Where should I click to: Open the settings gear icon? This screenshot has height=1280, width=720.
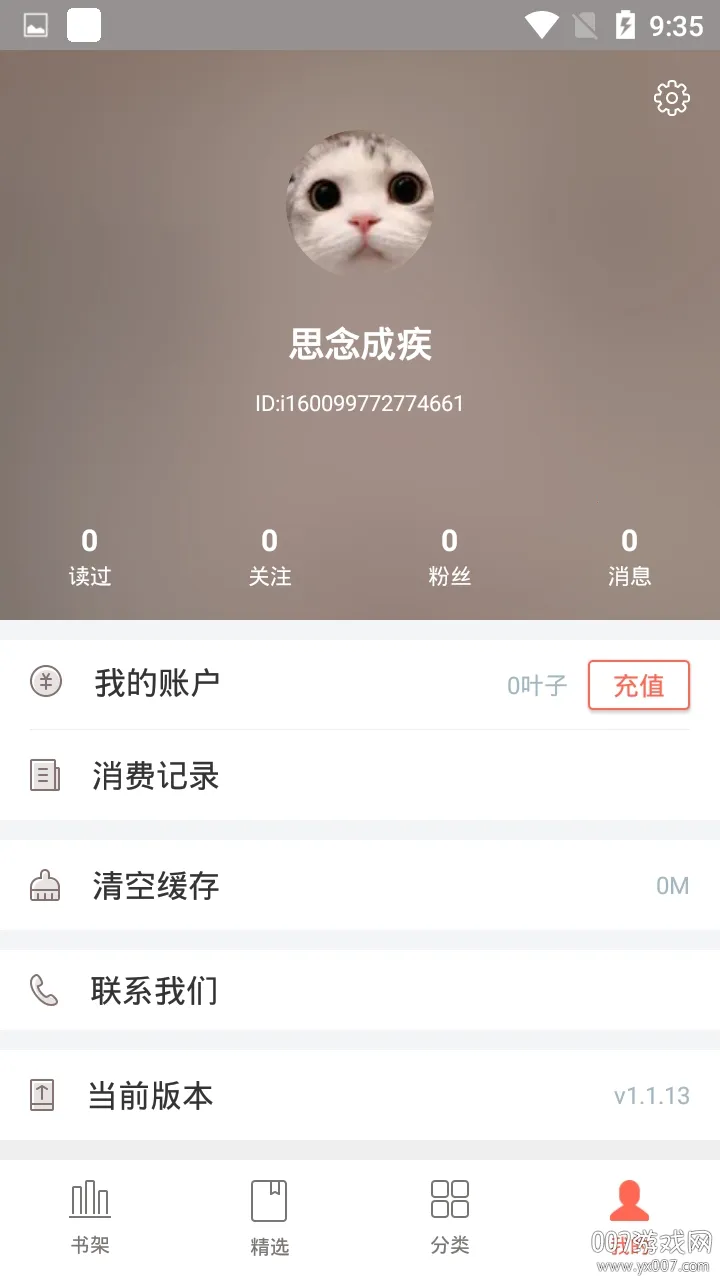click(672, 97)
